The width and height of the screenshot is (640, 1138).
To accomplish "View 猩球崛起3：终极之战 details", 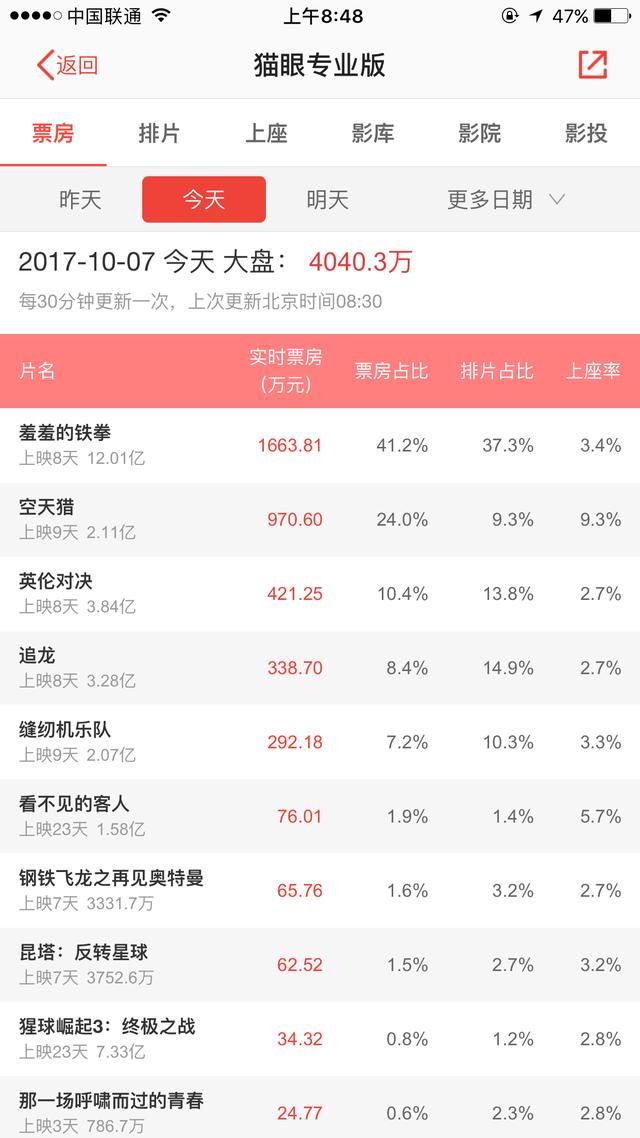I will coord(320,1038).
